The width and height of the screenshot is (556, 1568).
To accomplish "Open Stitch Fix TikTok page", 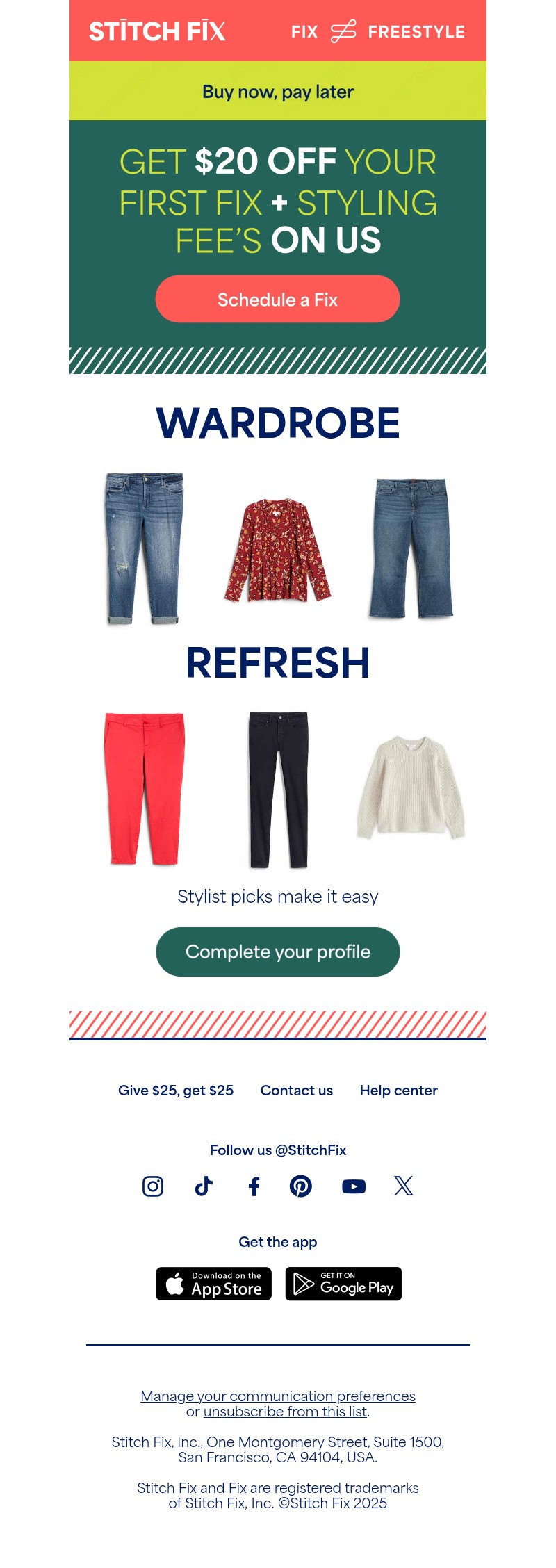I will pos(204,1186).
